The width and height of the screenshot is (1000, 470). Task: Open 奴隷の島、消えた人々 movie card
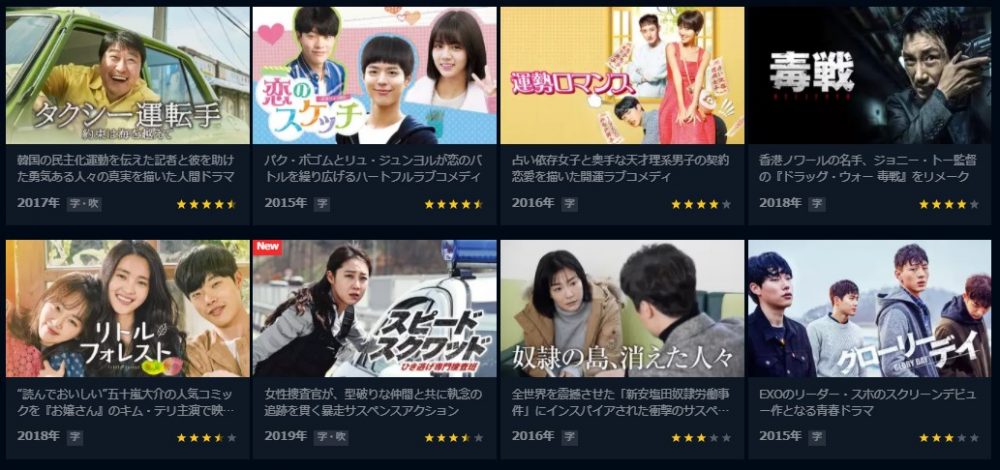[622, 308]
